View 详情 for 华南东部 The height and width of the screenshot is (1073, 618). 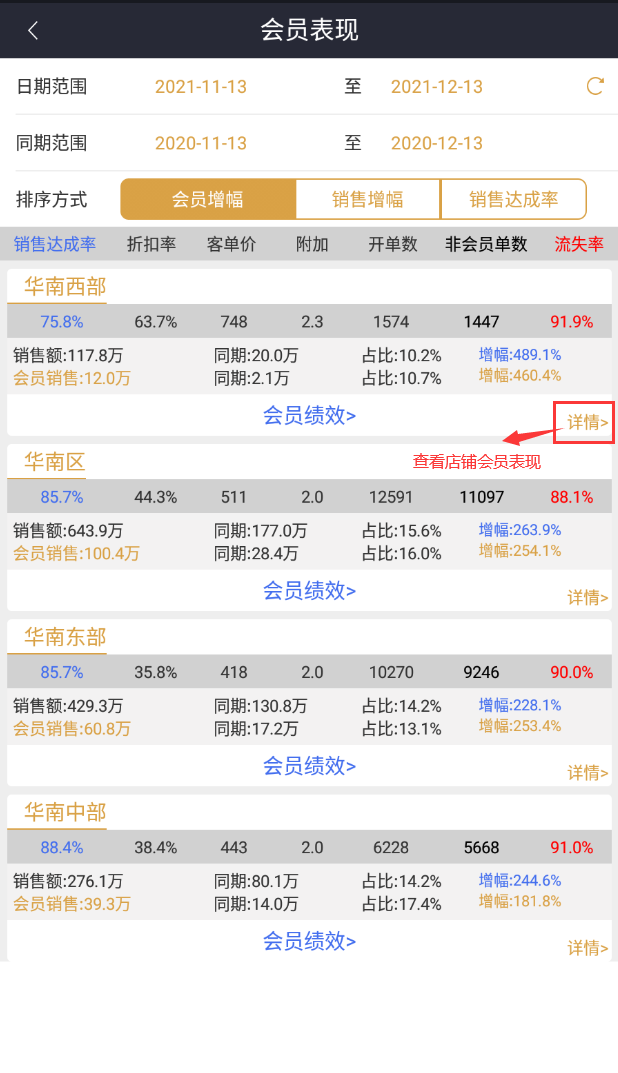(587, 772)
